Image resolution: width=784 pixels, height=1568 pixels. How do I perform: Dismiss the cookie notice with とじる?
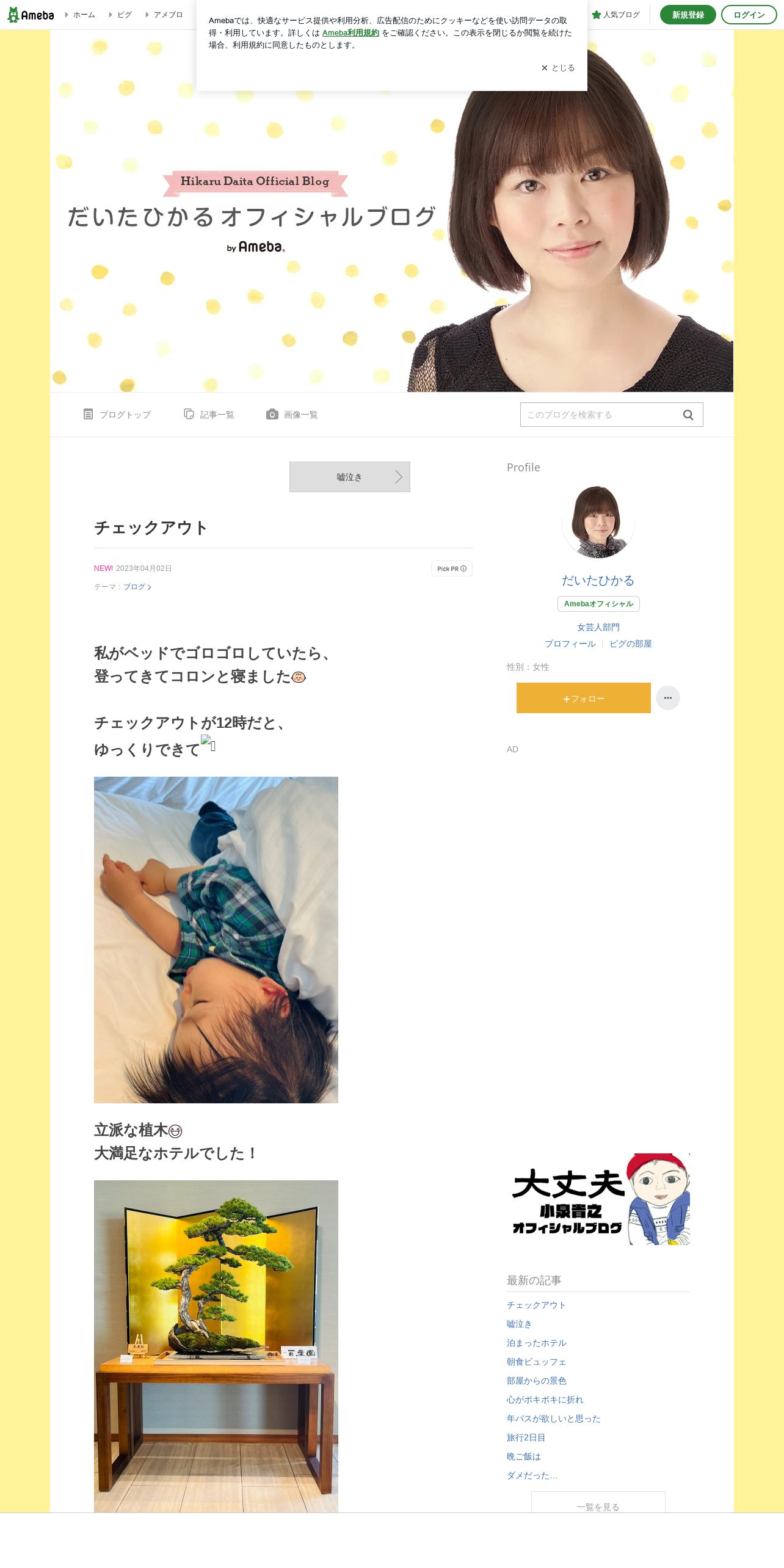pyautogui.click(x=557, y=68)
